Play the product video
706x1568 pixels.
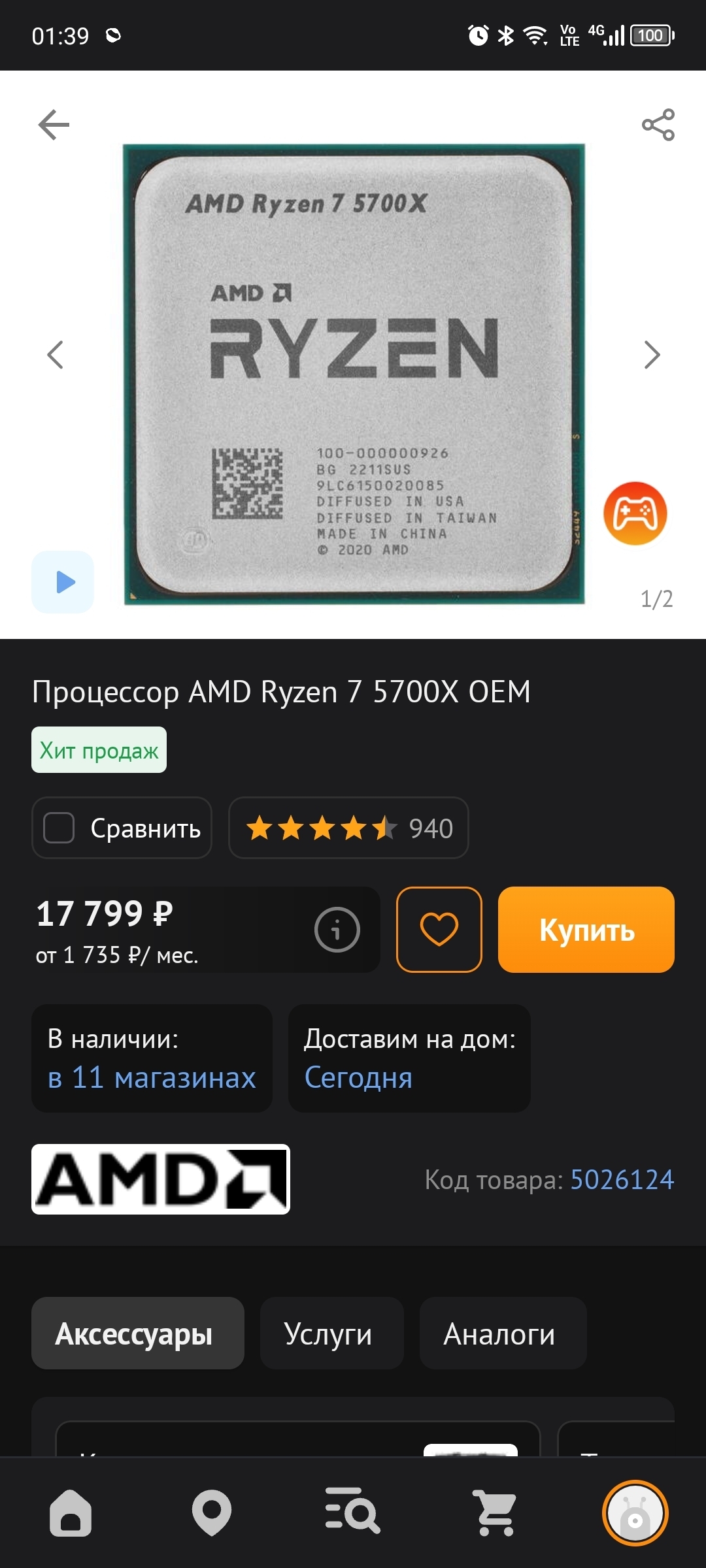63,581
